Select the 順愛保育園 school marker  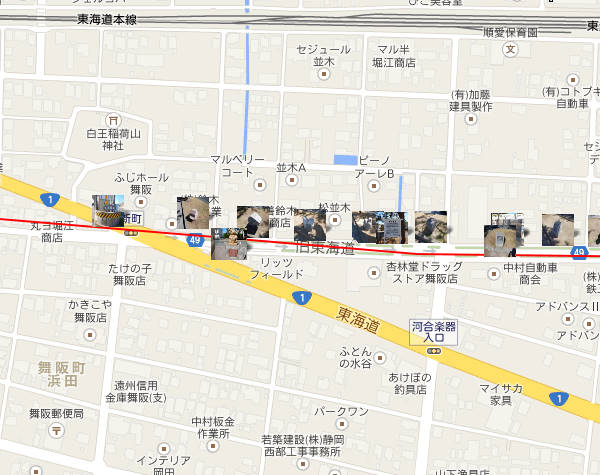click(x=510, y=47)
